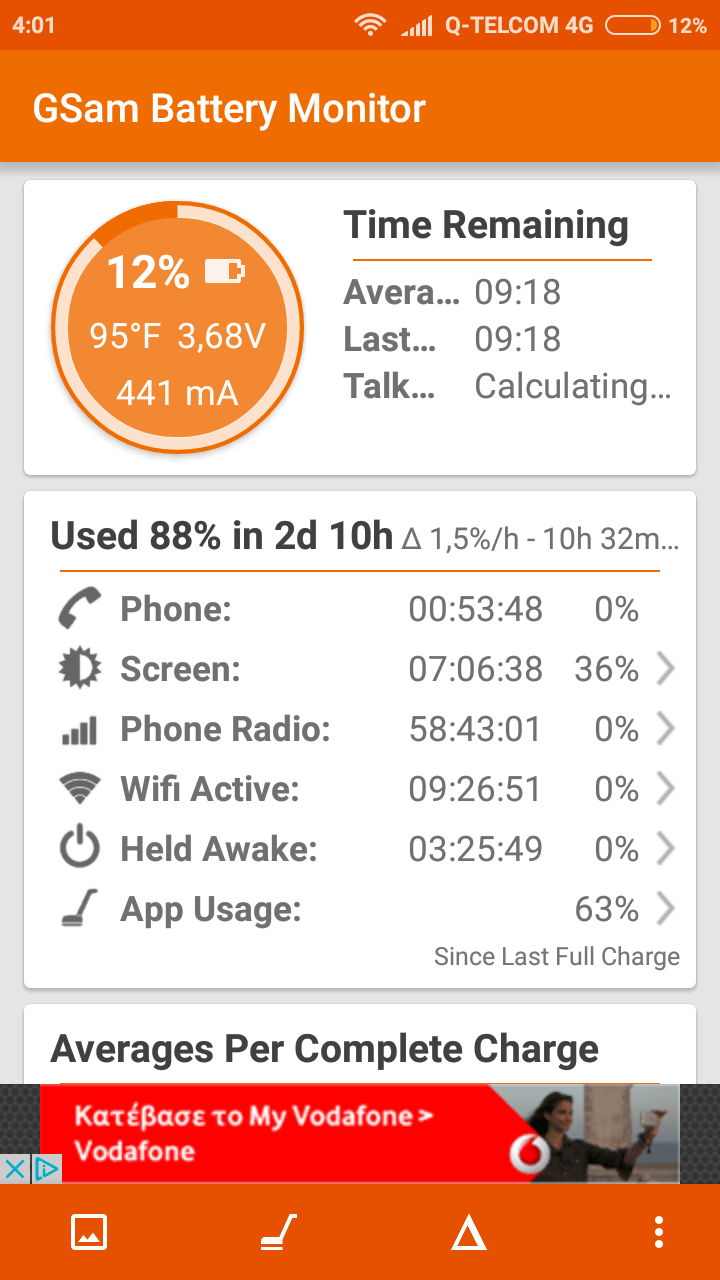Open the Phone Radio details row

point(360,729)
